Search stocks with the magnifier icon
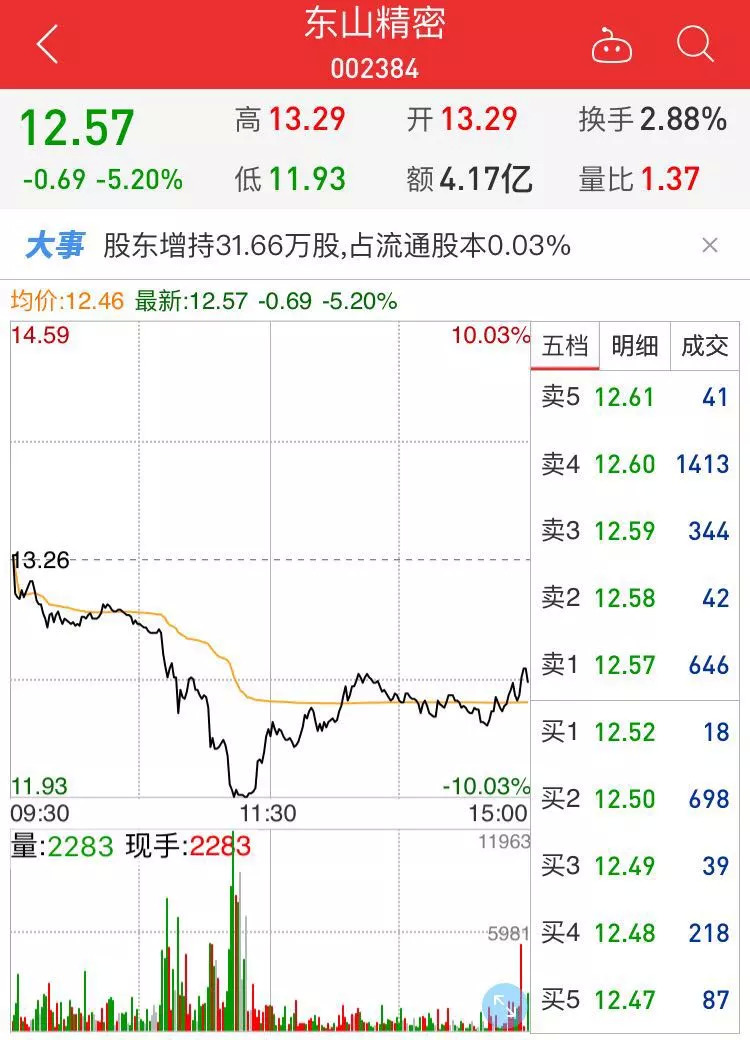The width and height of the screenshot is (750, 1040). tap(694, 45)
